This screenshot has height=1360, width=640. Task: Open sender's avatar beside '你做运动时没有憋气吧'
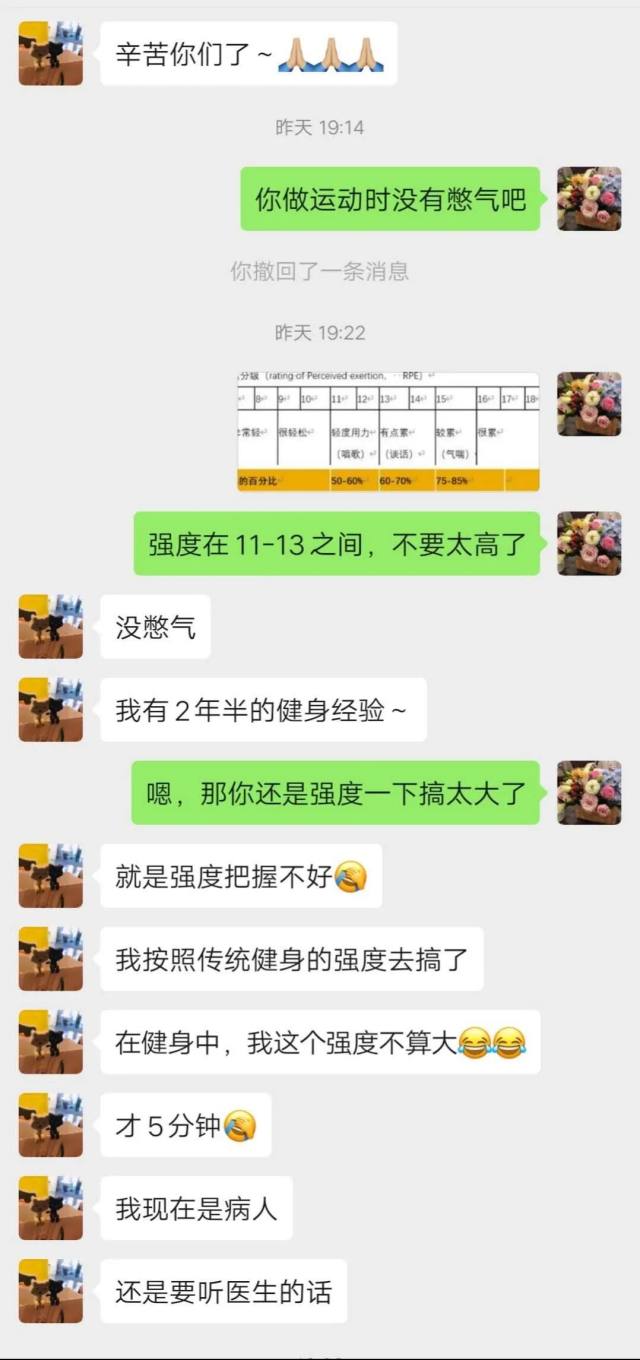(588, 198)
